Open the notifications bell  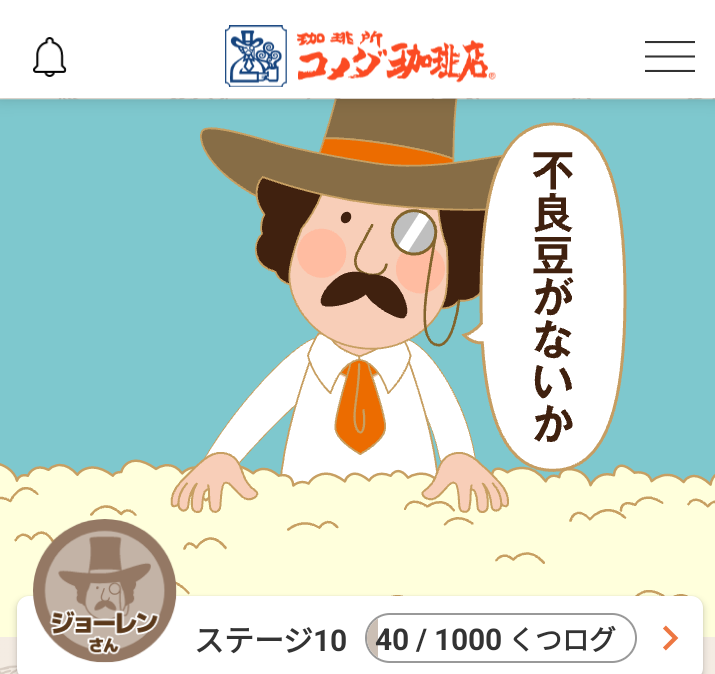coord(50,57)
